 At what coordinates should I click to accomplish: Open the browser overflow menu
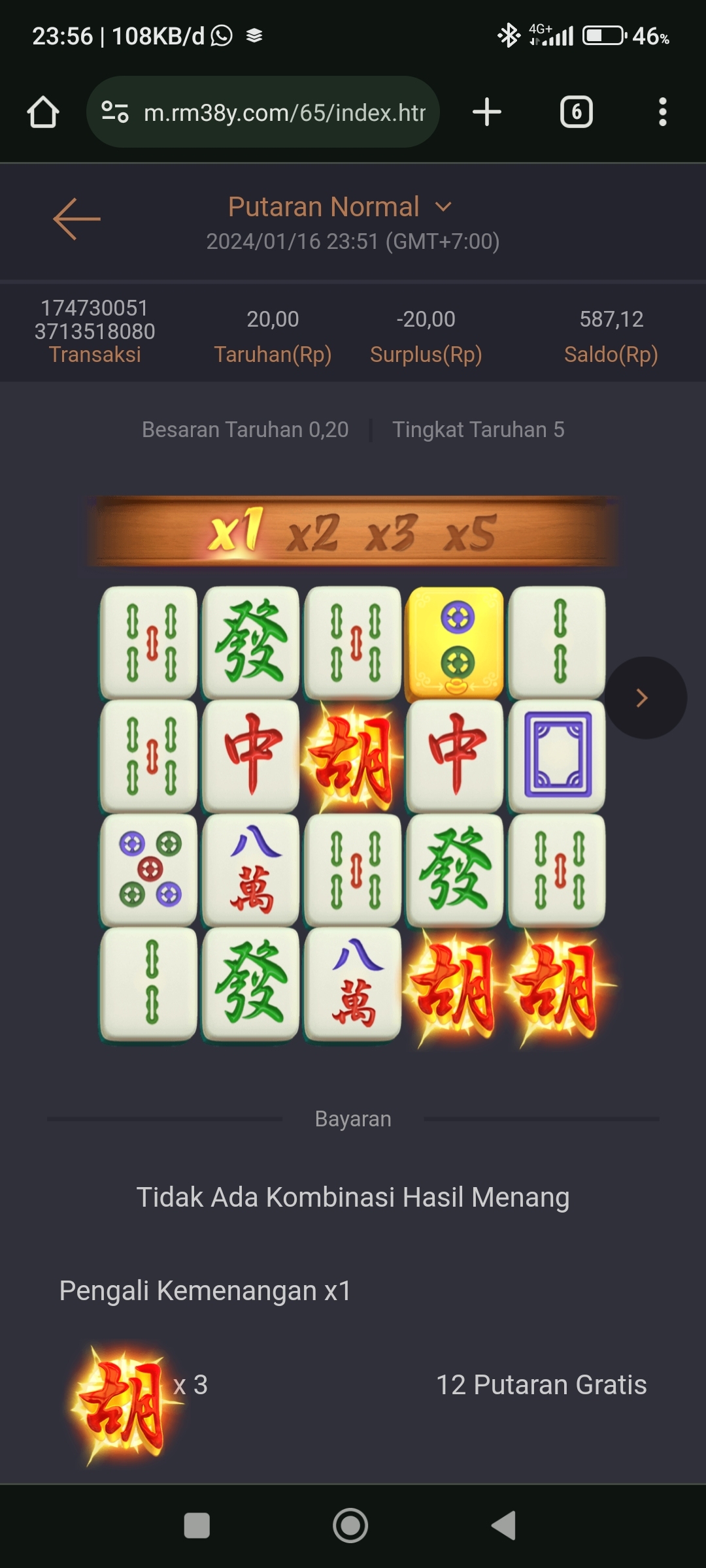662,112
